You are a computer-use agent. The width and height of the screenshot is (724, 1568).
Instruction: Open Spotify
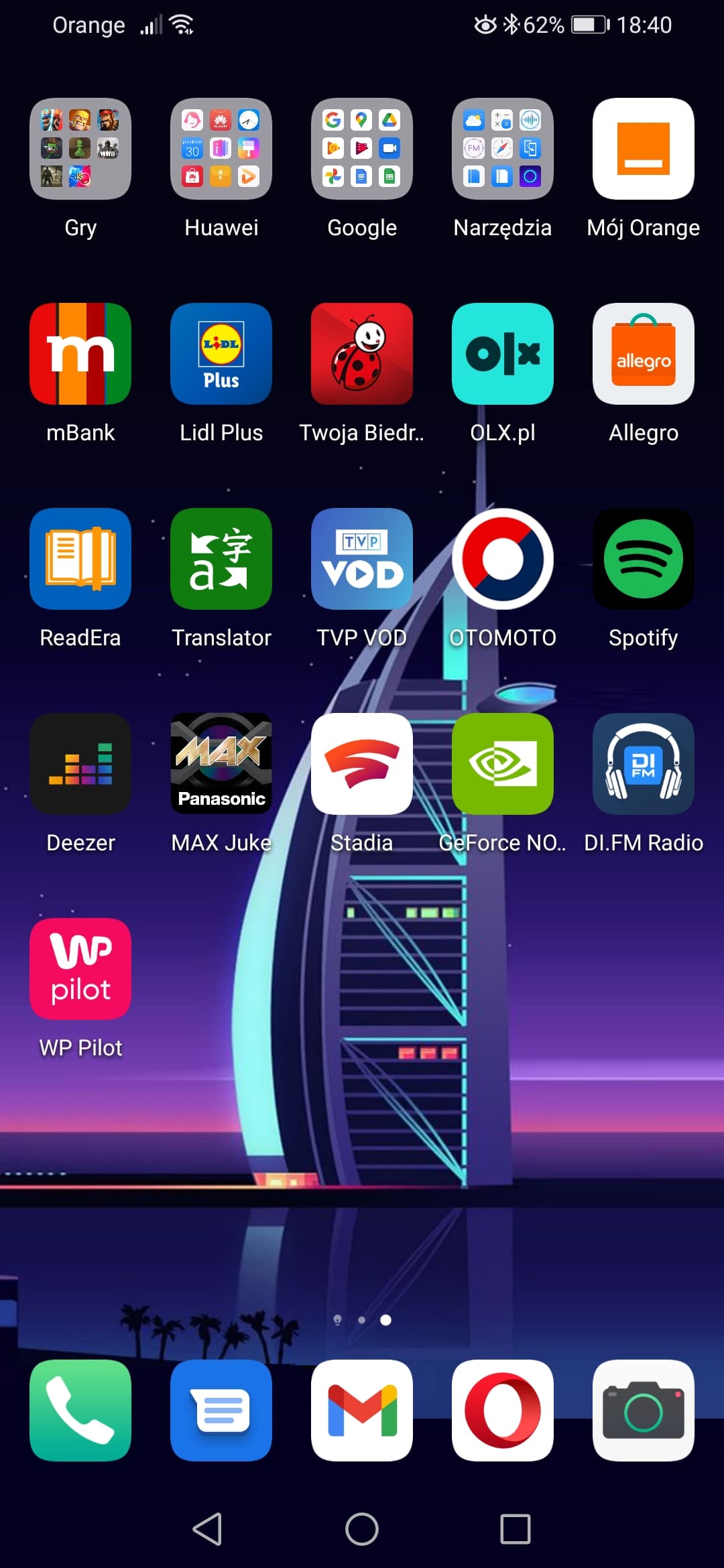644,559
